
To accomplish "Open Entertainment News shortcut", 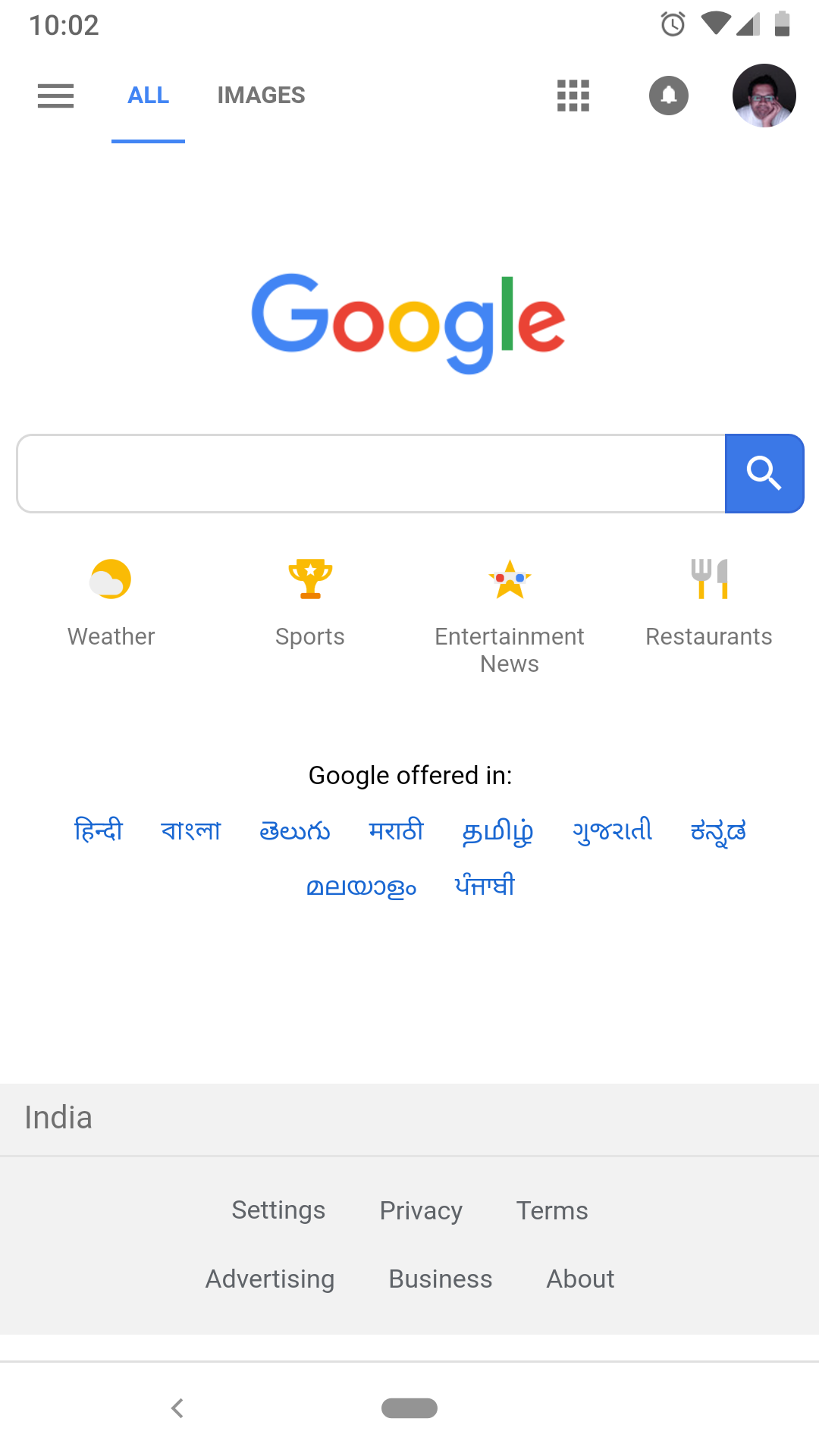I will (x=510, y=614).
